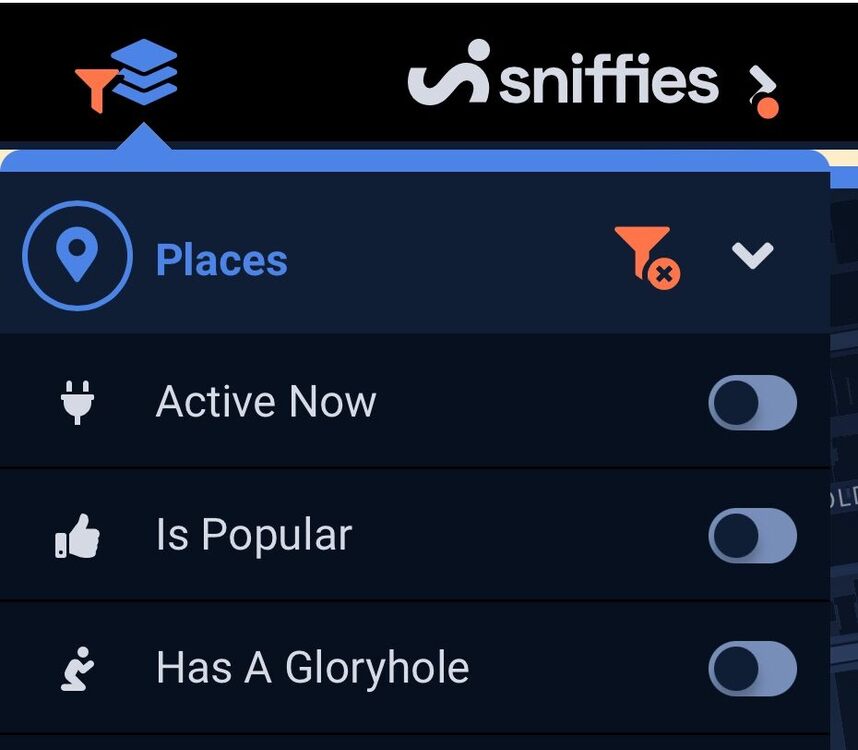
Task: Toggle the Has A Gloryhole filter
Action: click(x=752, y=668)
